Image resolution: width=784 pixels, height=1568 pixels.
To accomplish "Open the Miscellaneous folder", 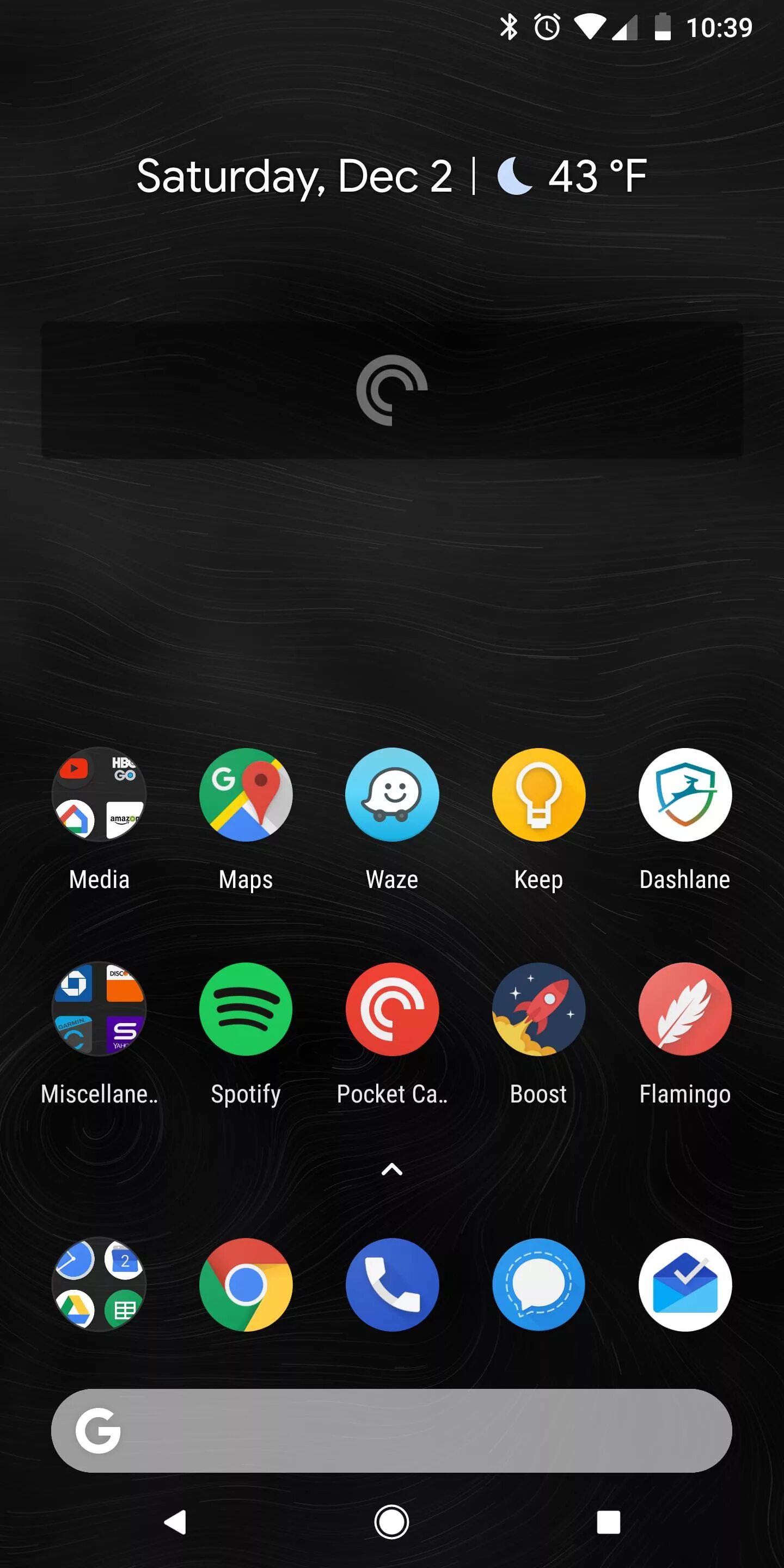I will tap(99, 1009).
